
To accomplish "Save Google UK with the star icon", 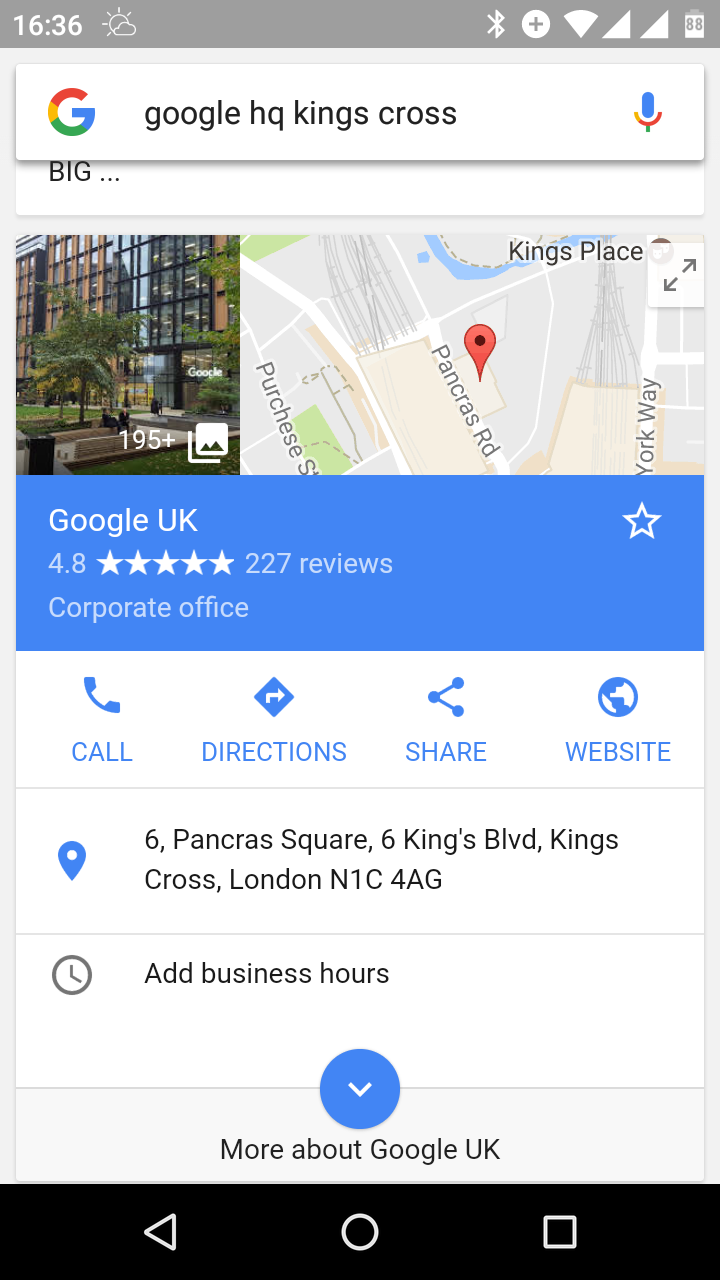I will [x=642, y=521].
